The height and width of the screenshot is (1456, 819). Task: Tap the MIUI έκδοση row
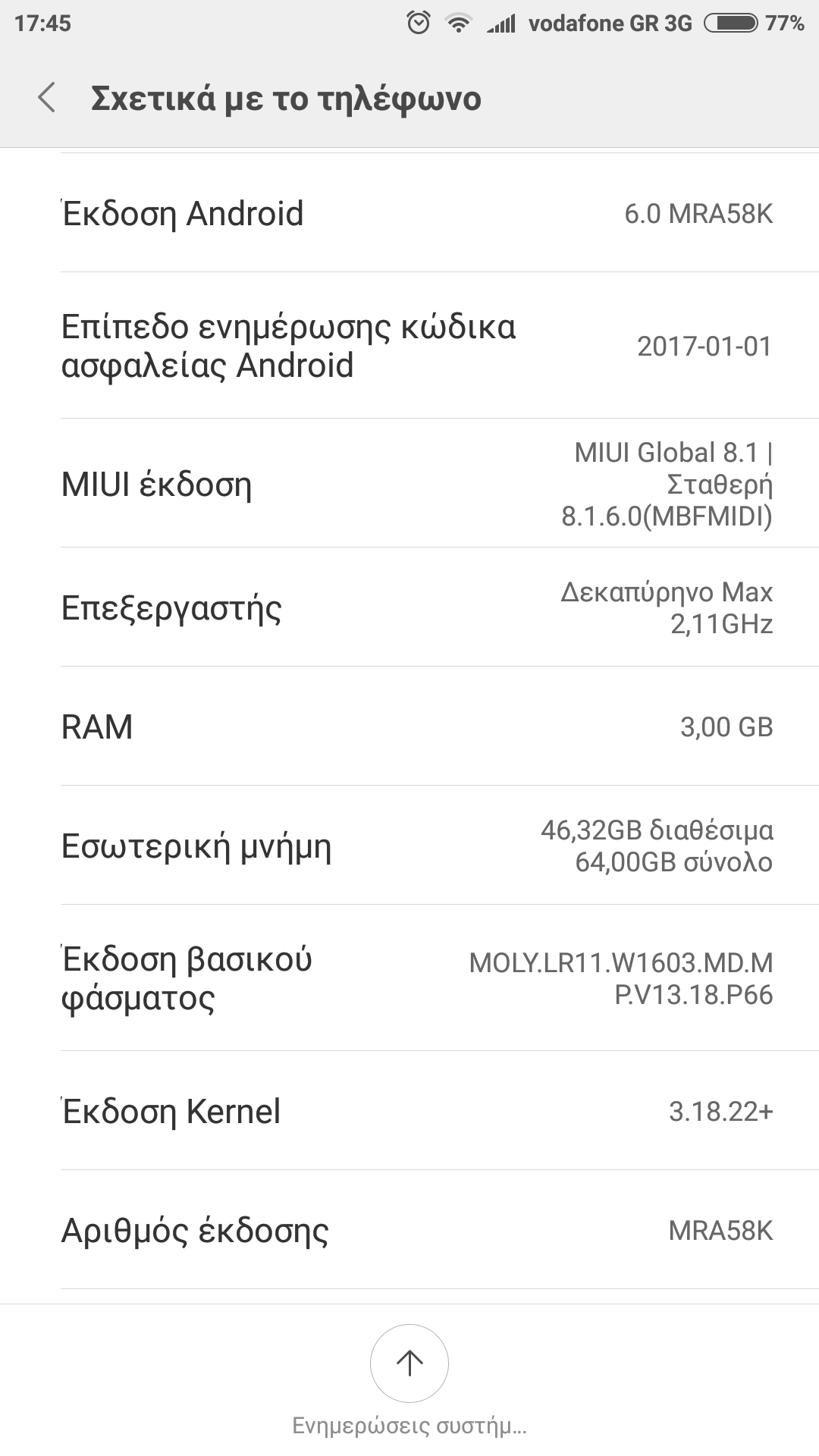pyautogui.click(x=409, y=484)
